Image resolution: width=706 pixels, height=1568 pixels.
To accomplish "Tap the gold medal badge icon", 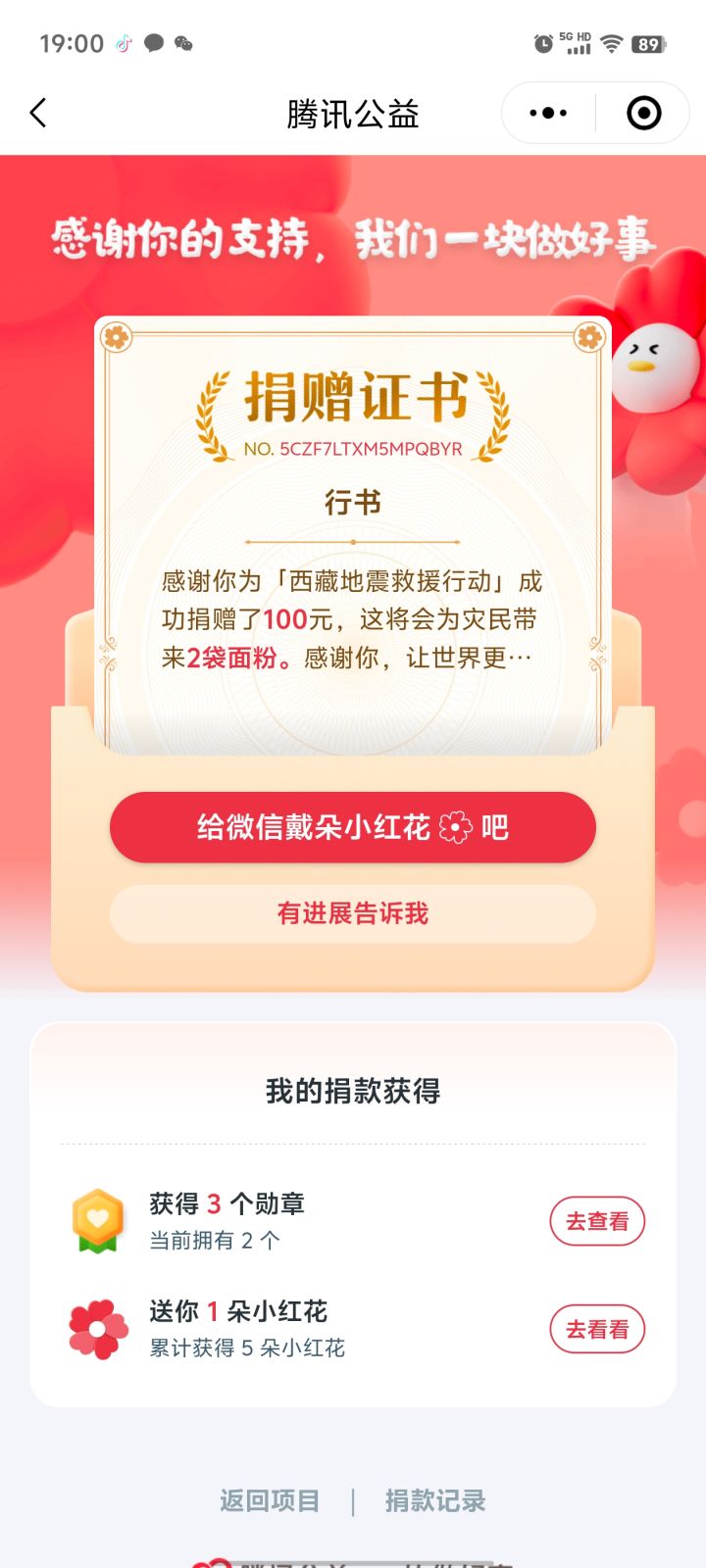I will [96, 1220].
